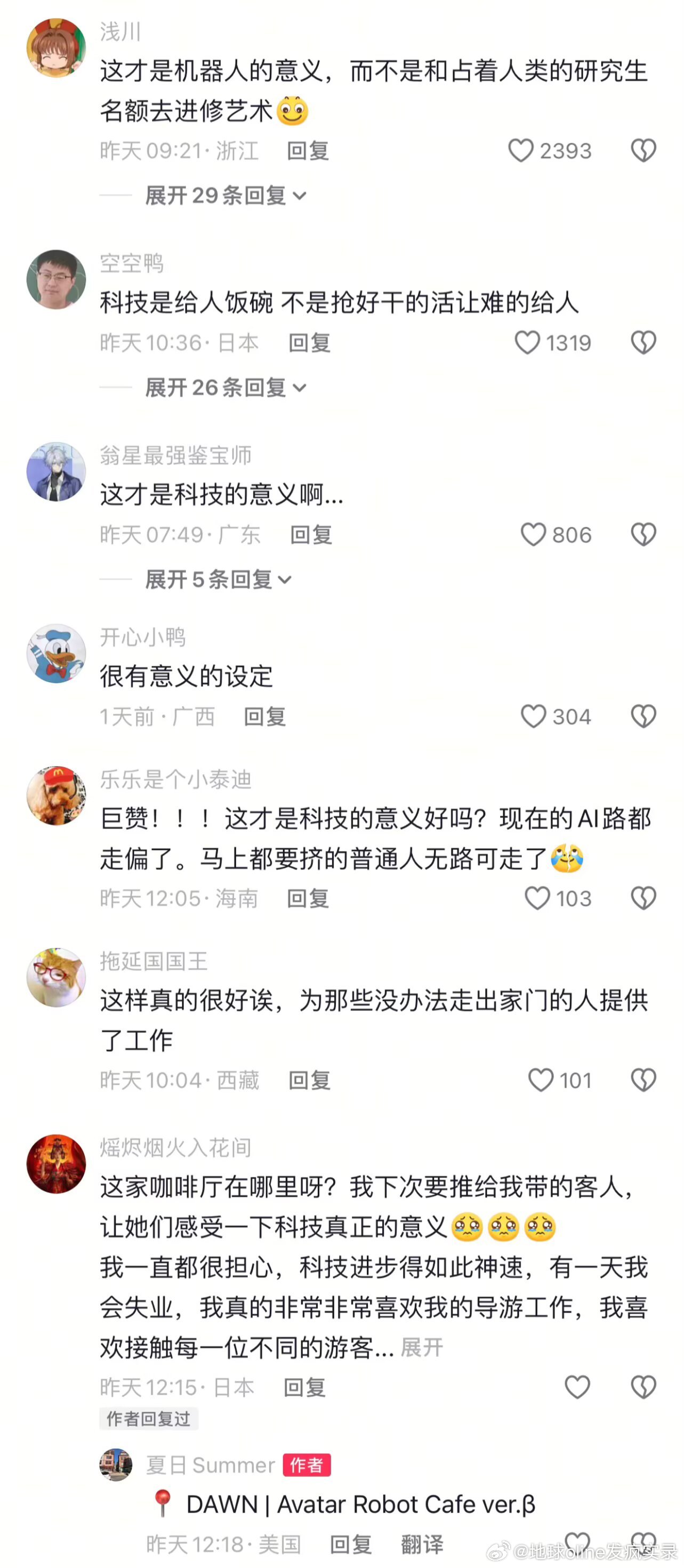Like 翁星最强鉴宝师's comment
The height and width of the screenshot is (1568, 684).
tap(533, 534)
